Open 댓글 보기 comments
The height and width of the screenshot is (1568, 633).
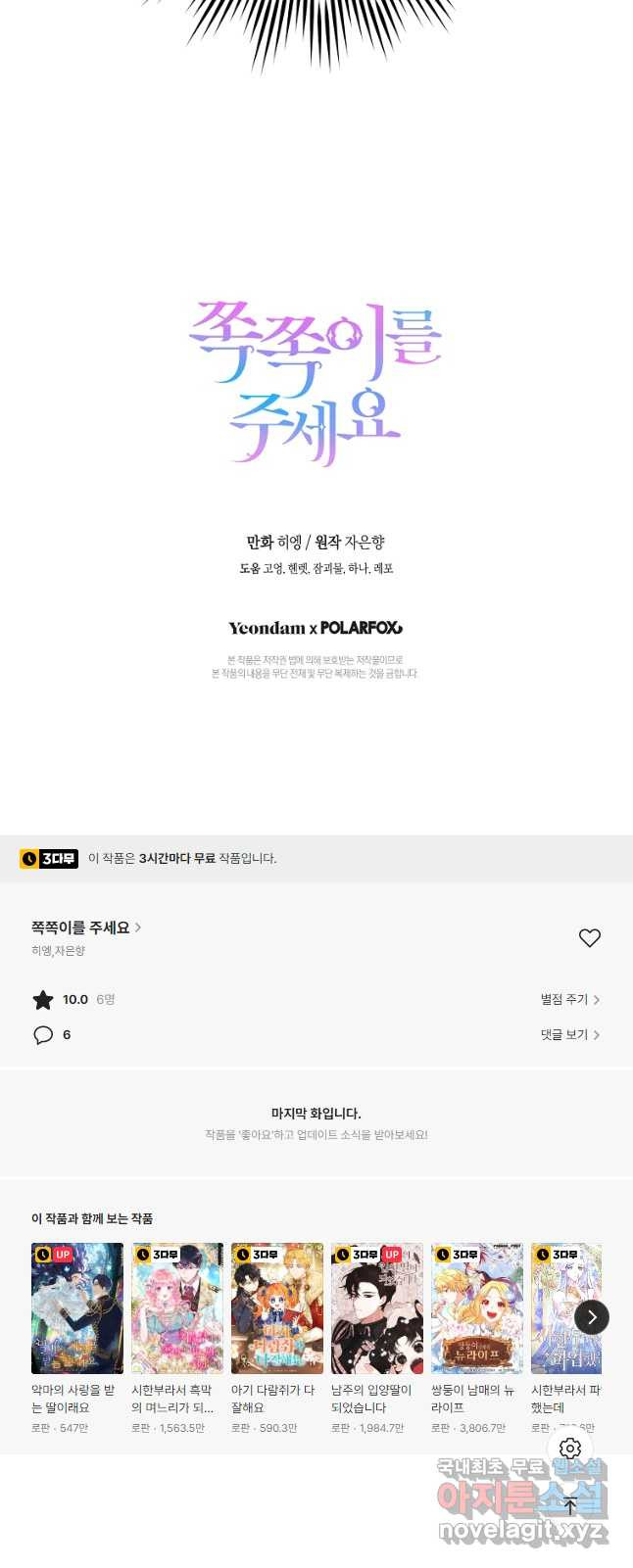pos(569,1035)
